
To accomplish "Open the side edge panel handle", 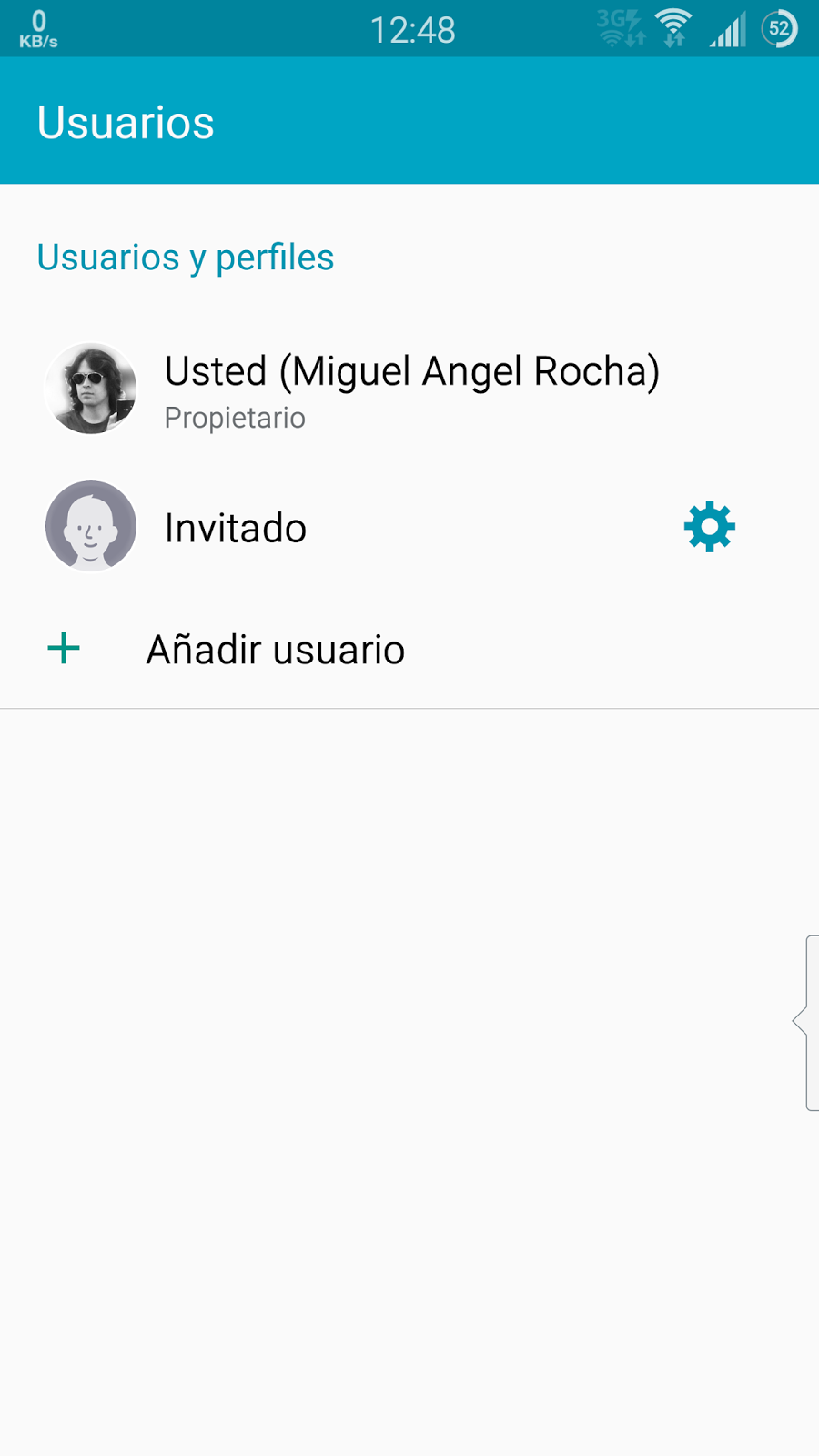I will 808,1022.
